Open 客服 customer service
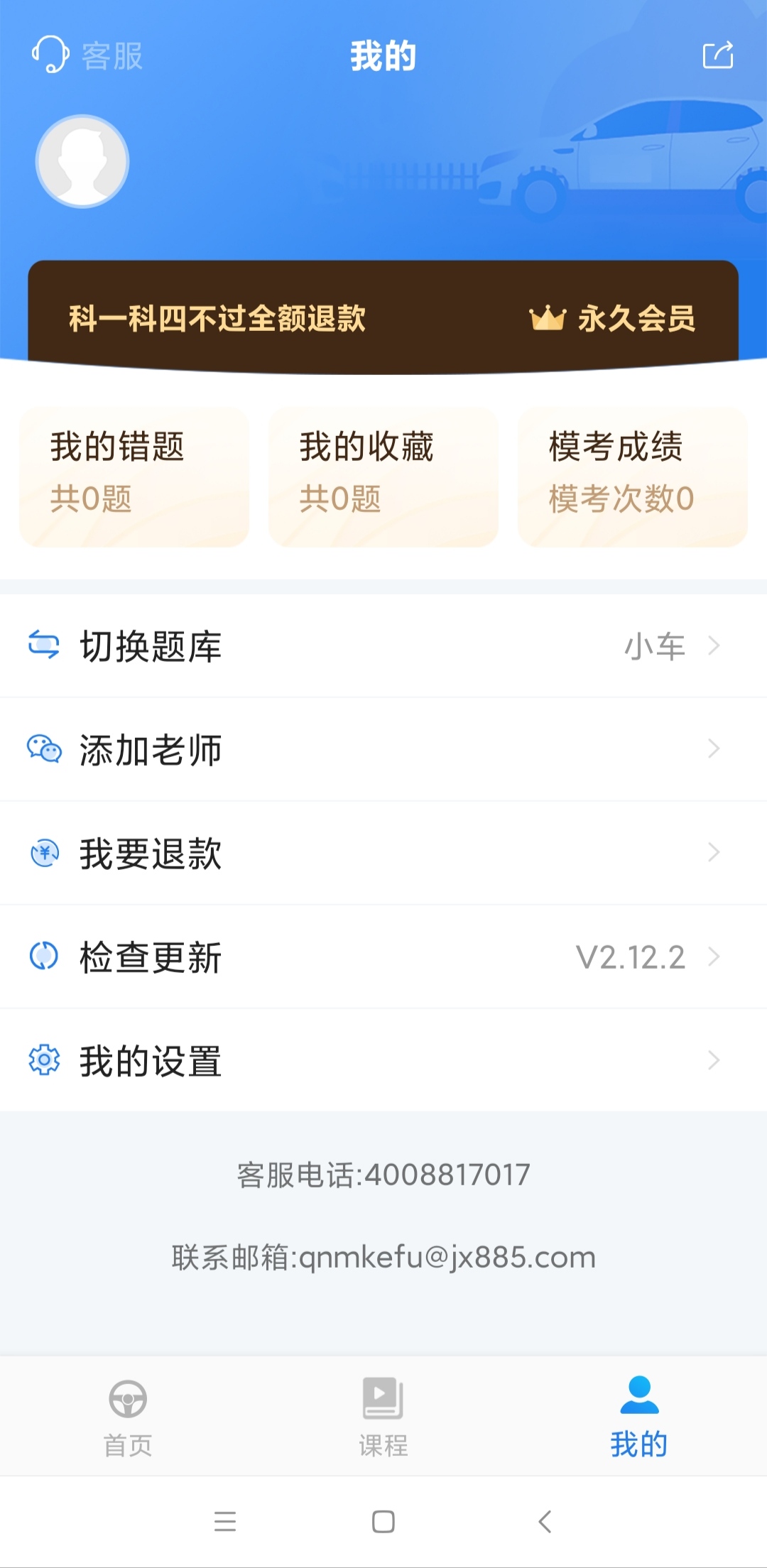The height and width of the screenshot is (1568, 767). point(87,55)
